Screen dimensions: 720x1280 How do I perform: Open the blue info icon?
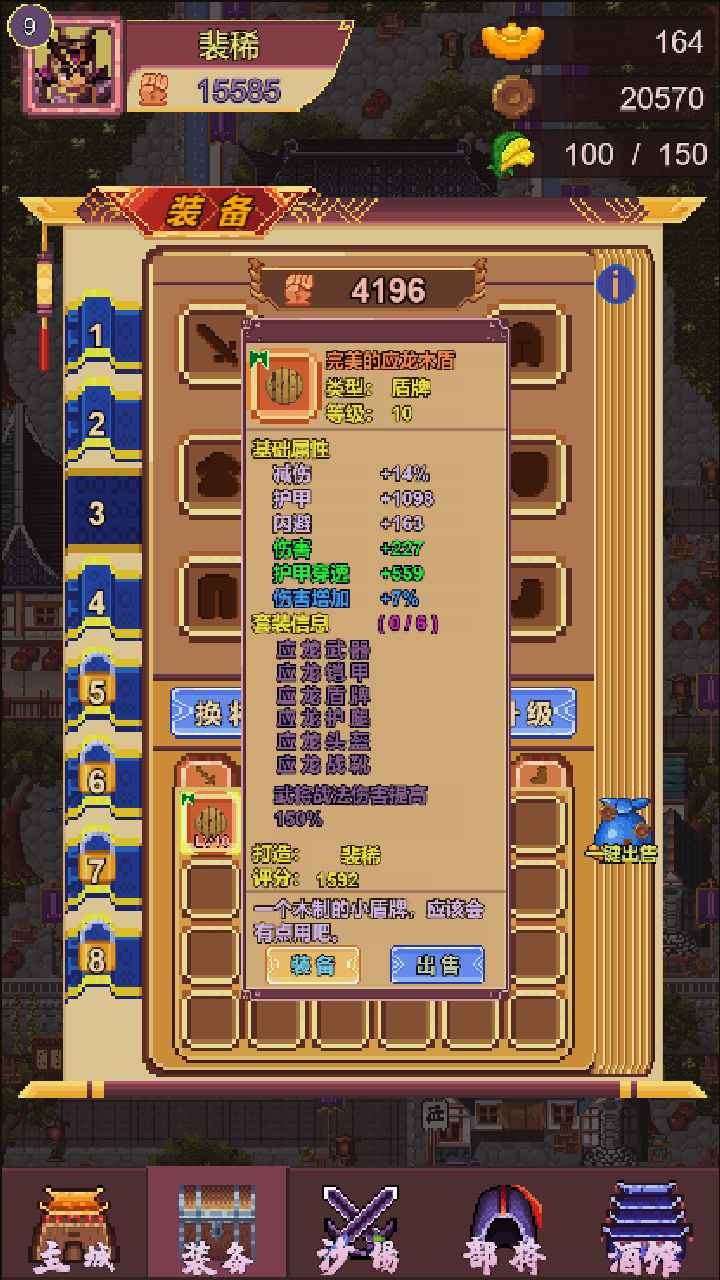(616, 285)
